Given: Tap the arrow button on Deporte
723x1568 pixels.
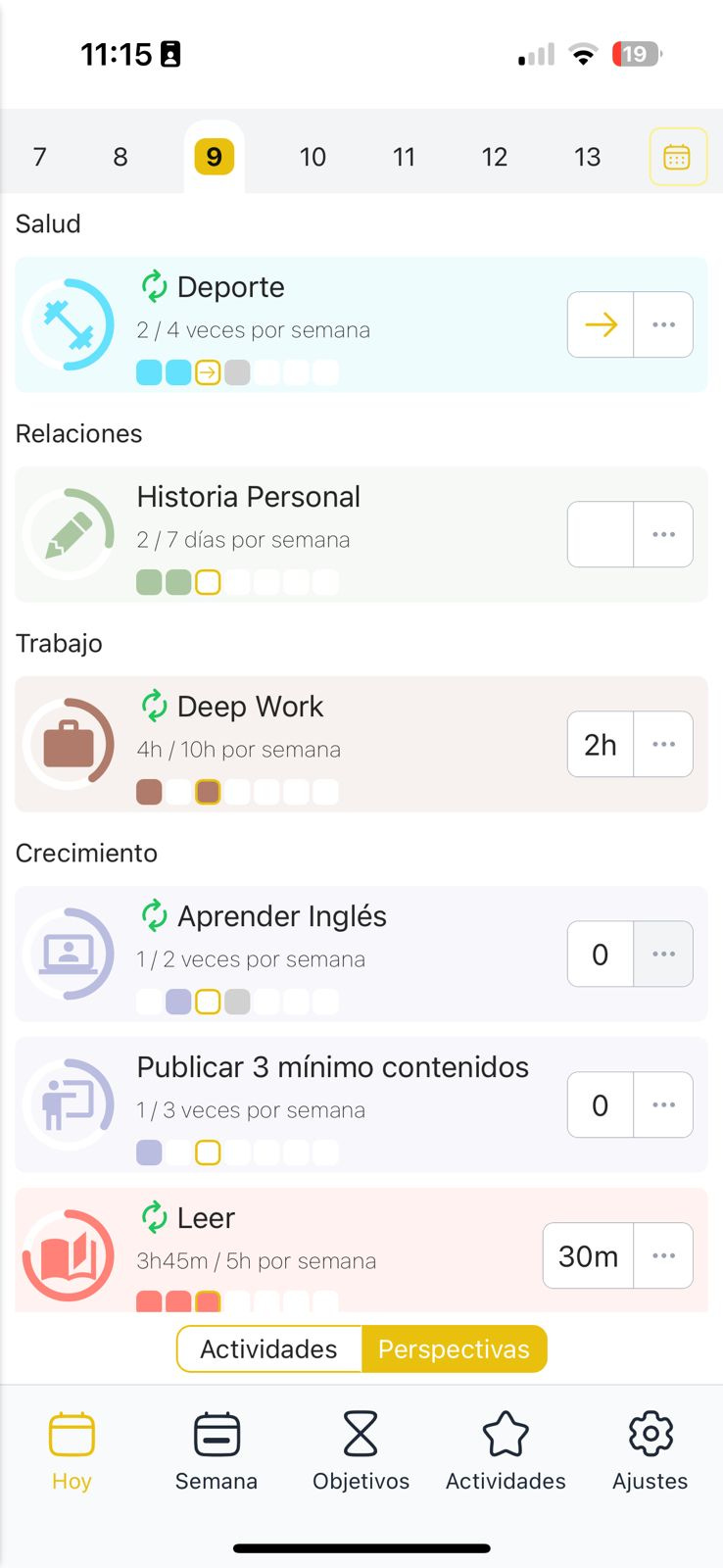Looking at the screenshot, I should pyautogui.click(x=601, y=324).
